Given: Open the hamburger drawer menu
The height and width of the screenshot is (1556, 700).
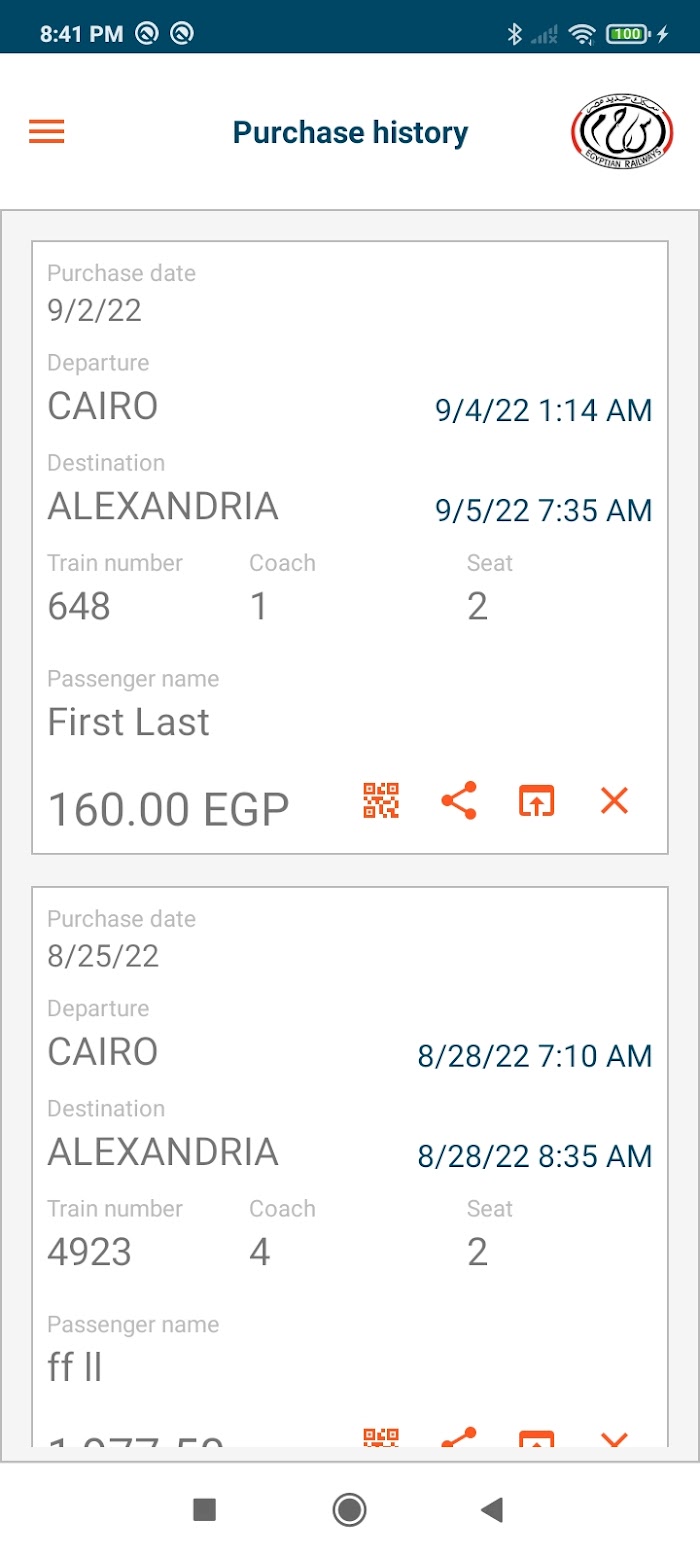Looking at the screenshot, I should 47,132.
